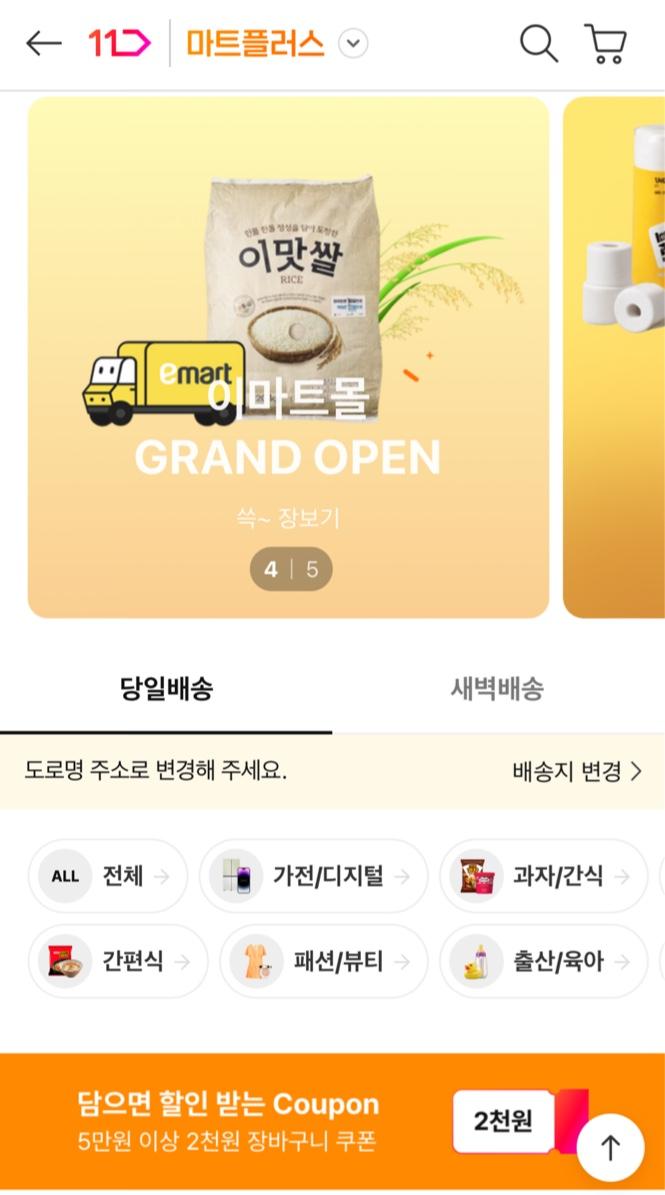Image resolution: width=665 pixels, height=1195 pixels.
Task: Open the shopping cart
Action: click(x=605, y=44)
